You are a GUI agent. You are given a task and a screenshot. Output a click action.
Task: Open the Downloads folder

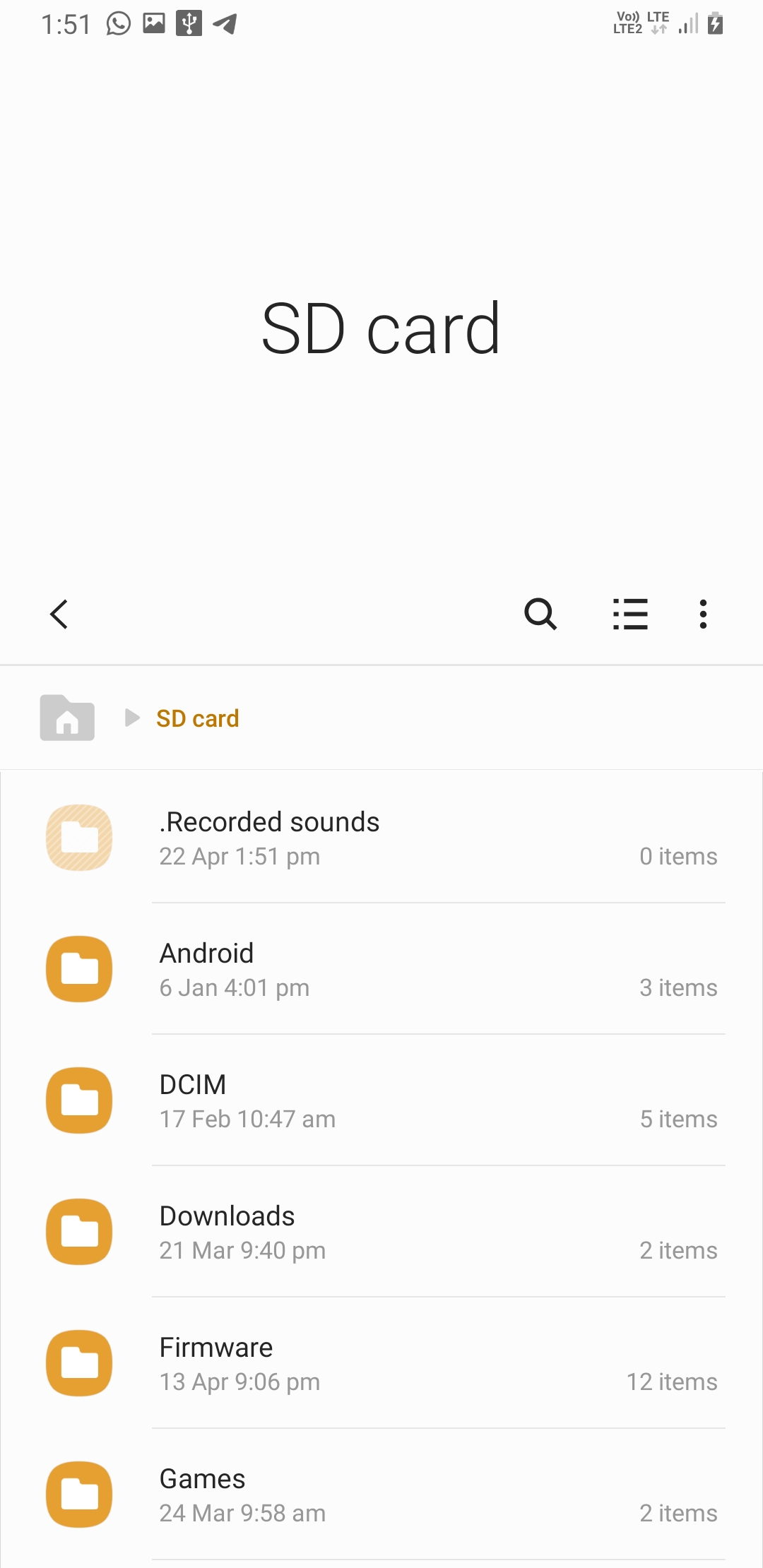point(381,1232)
